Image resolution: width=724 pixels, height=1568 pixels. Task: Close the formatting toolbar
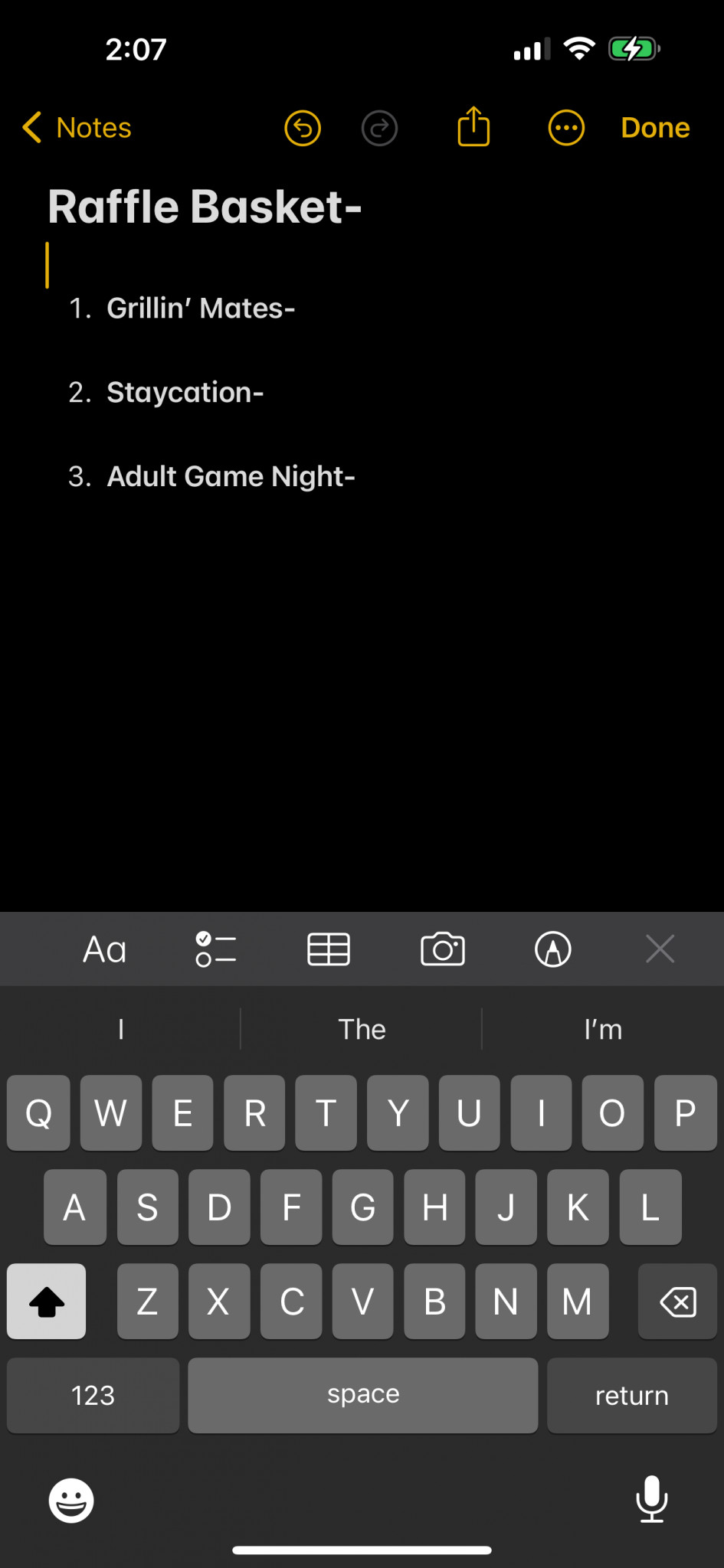point(660,949)
